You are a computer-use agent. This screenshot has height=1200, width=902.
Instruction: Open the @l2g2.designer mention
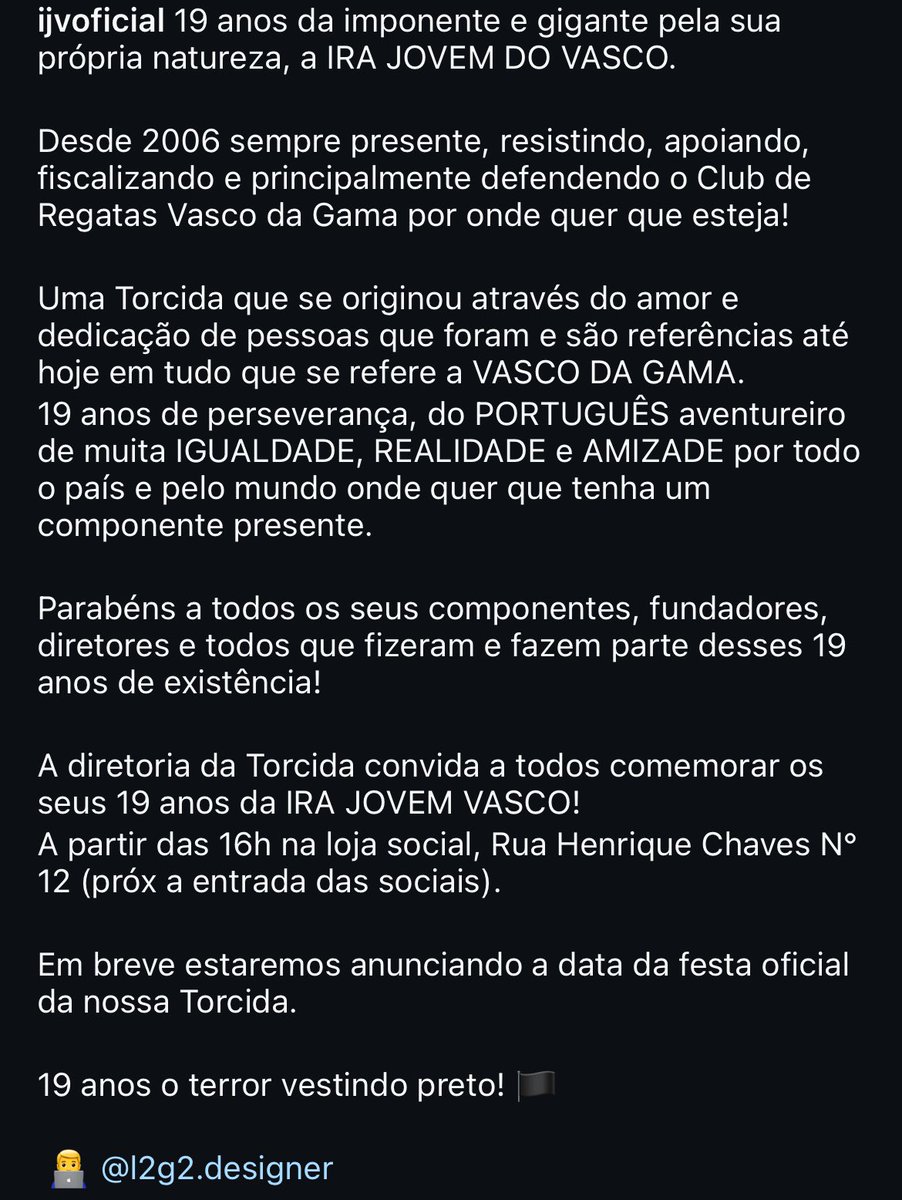click(216, 1167)
